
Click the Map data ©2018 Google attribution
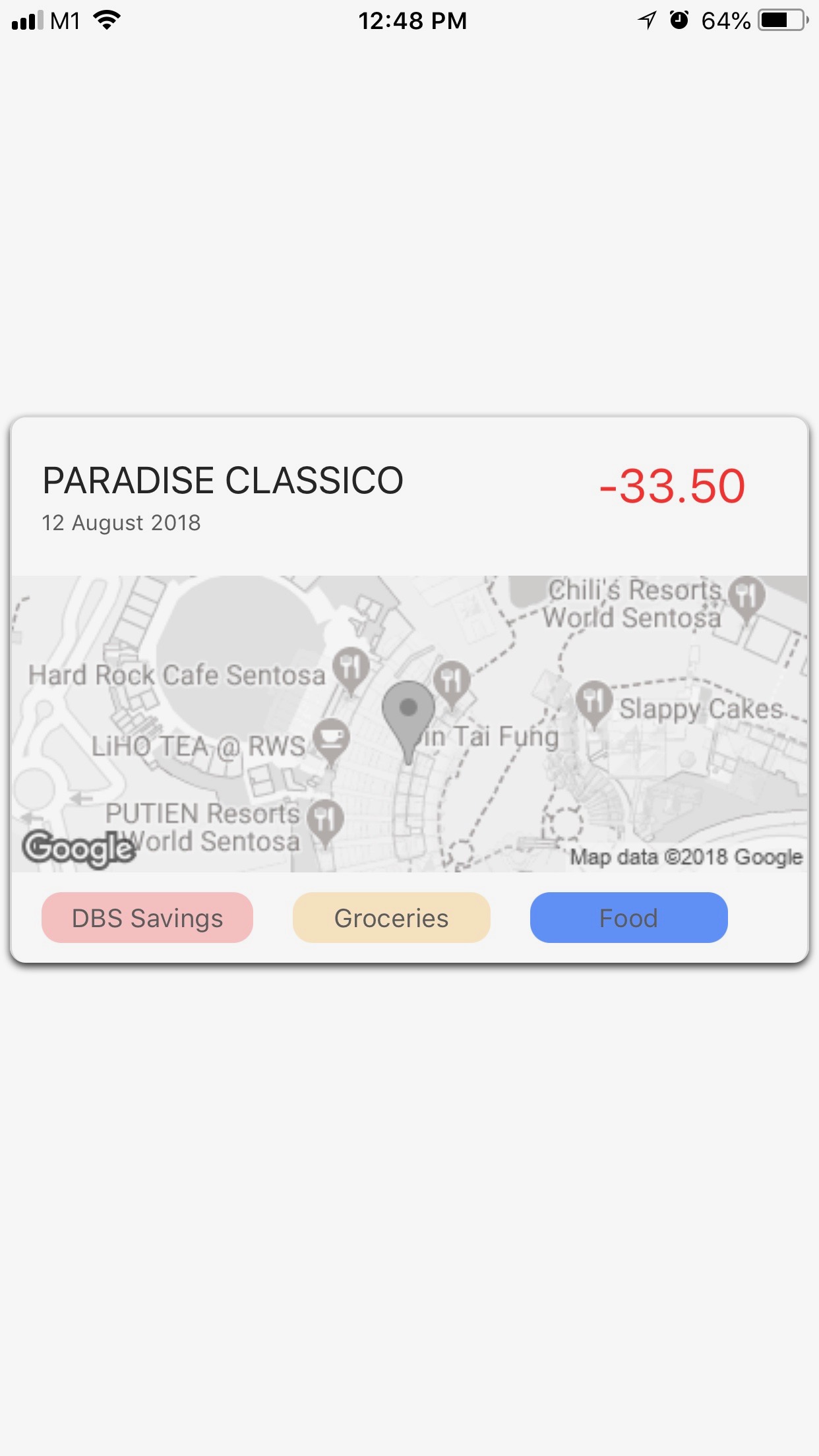click(x=686, y=857)
